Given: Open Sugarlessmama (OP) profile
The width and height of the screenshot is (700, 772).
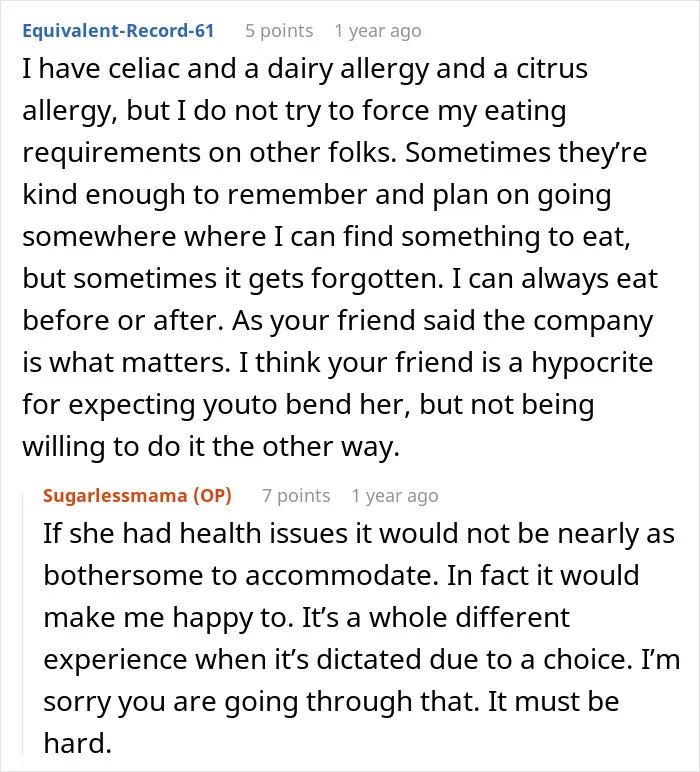Looking at the screenshot, I should (x=137, y=495).
